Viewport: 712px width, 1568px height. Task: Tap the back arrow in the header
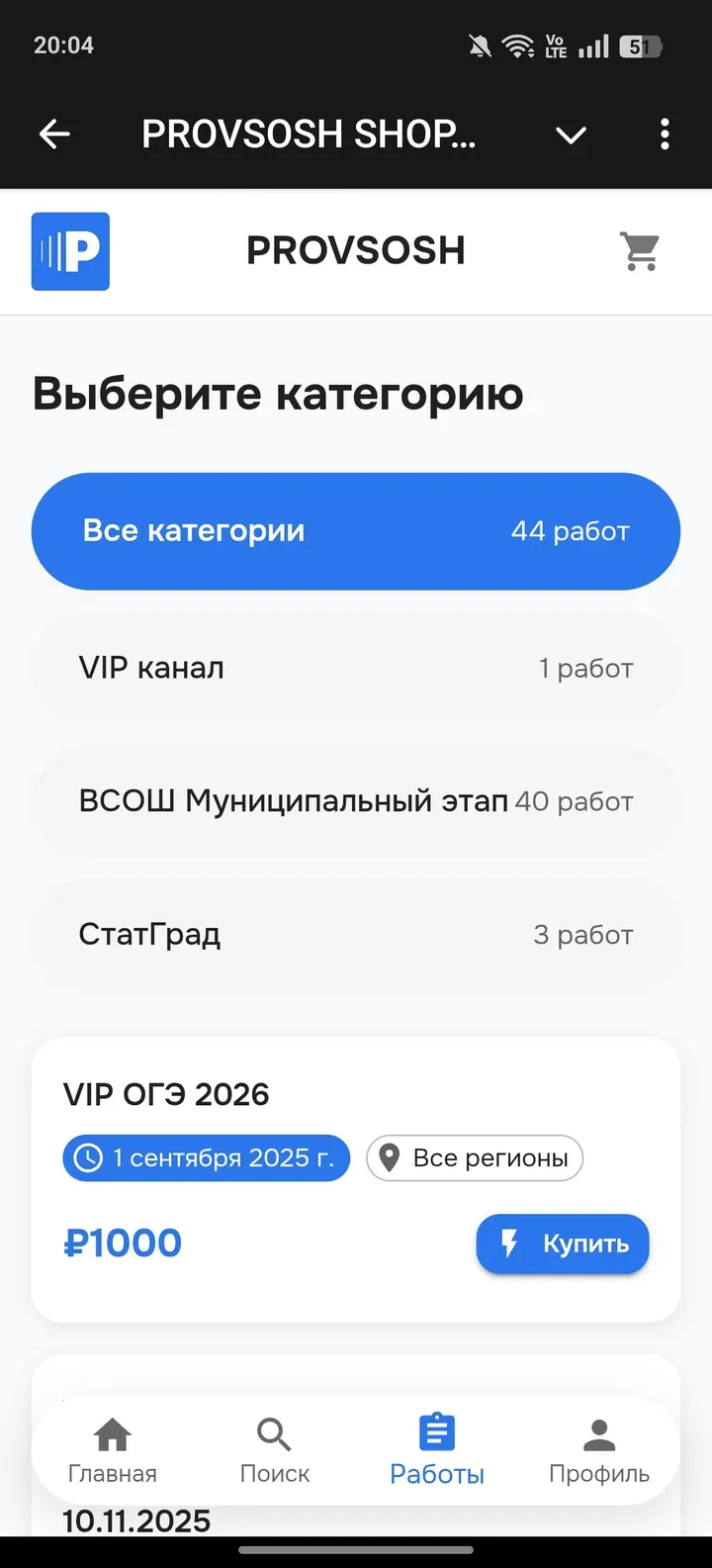click(54, 135)
